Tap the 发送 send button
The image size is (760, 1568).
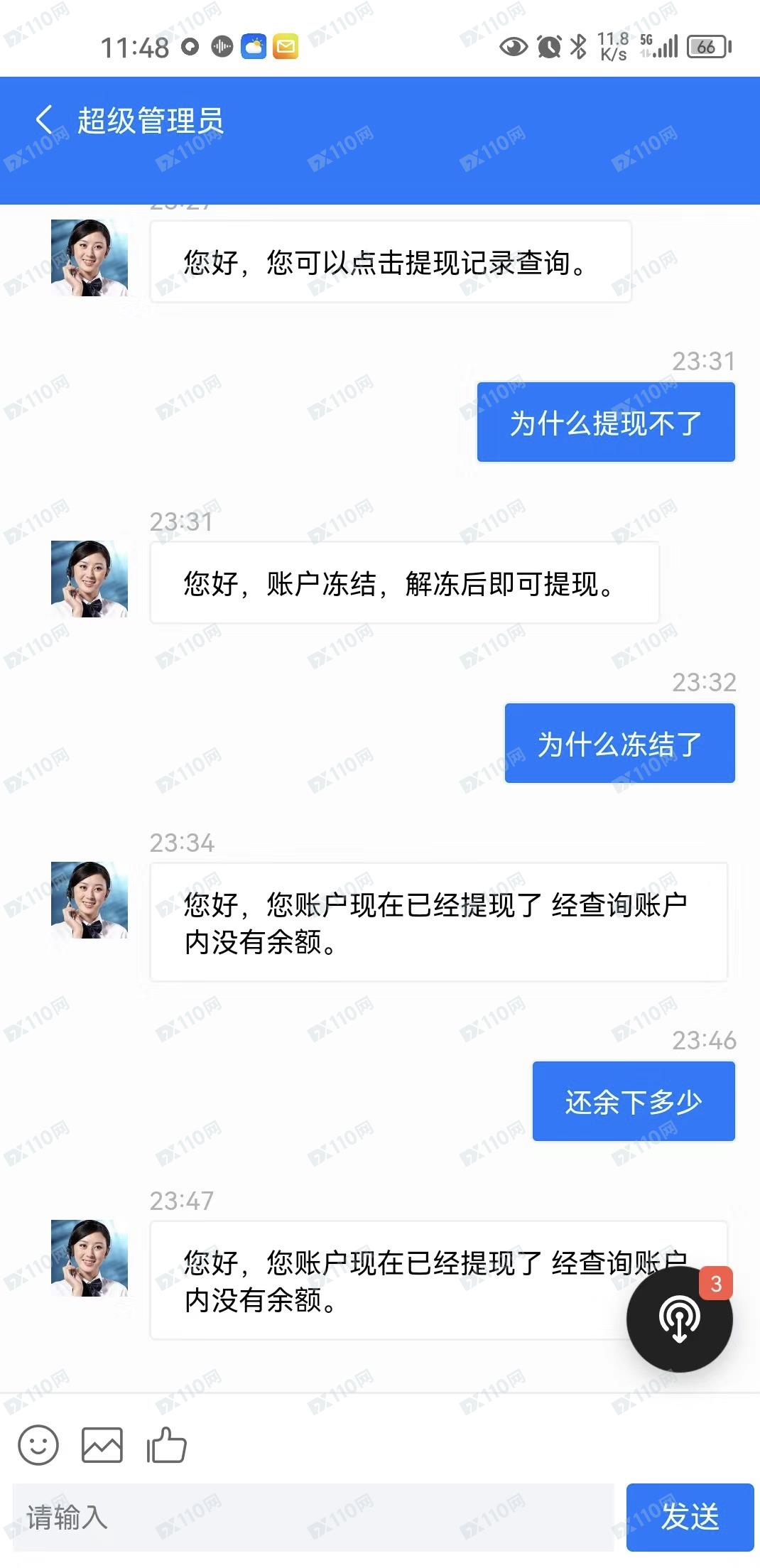pyautogui.click(x=689, y=1517)
